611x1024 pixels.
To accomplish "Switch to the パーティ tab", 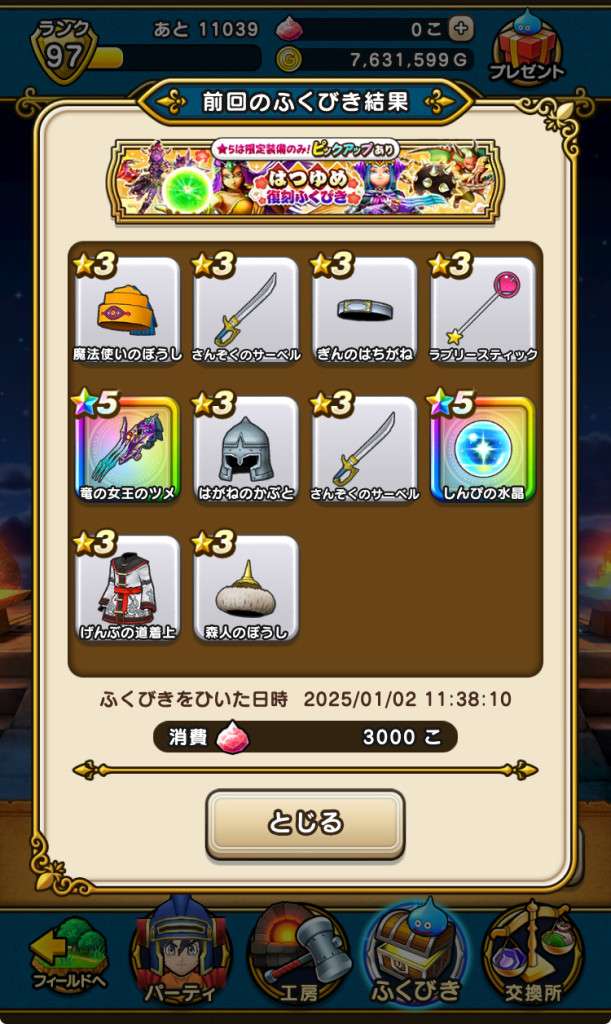I will tap(181, 955).
